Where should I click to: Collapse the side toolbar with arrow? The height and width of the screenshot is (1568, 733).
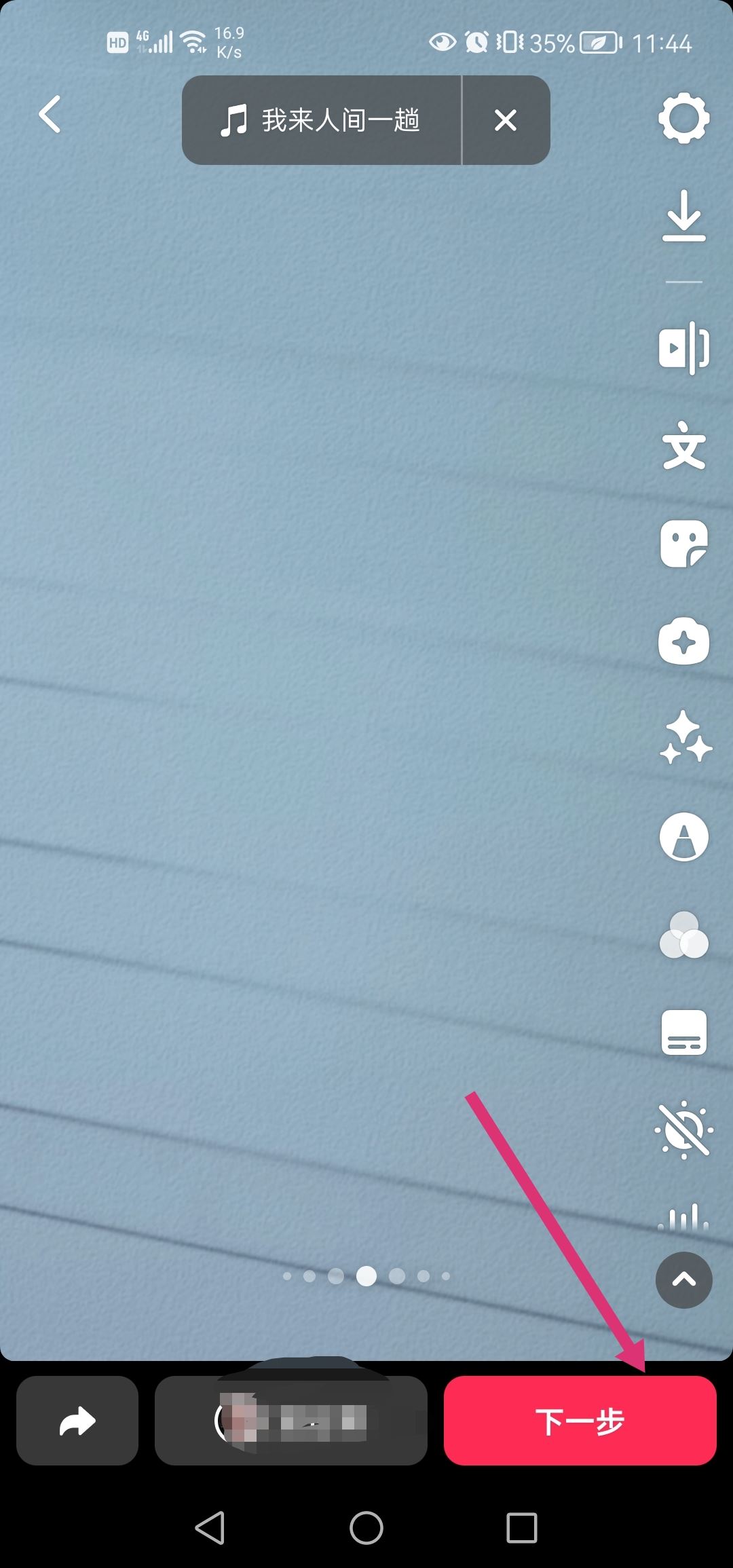coord(683,1280)
